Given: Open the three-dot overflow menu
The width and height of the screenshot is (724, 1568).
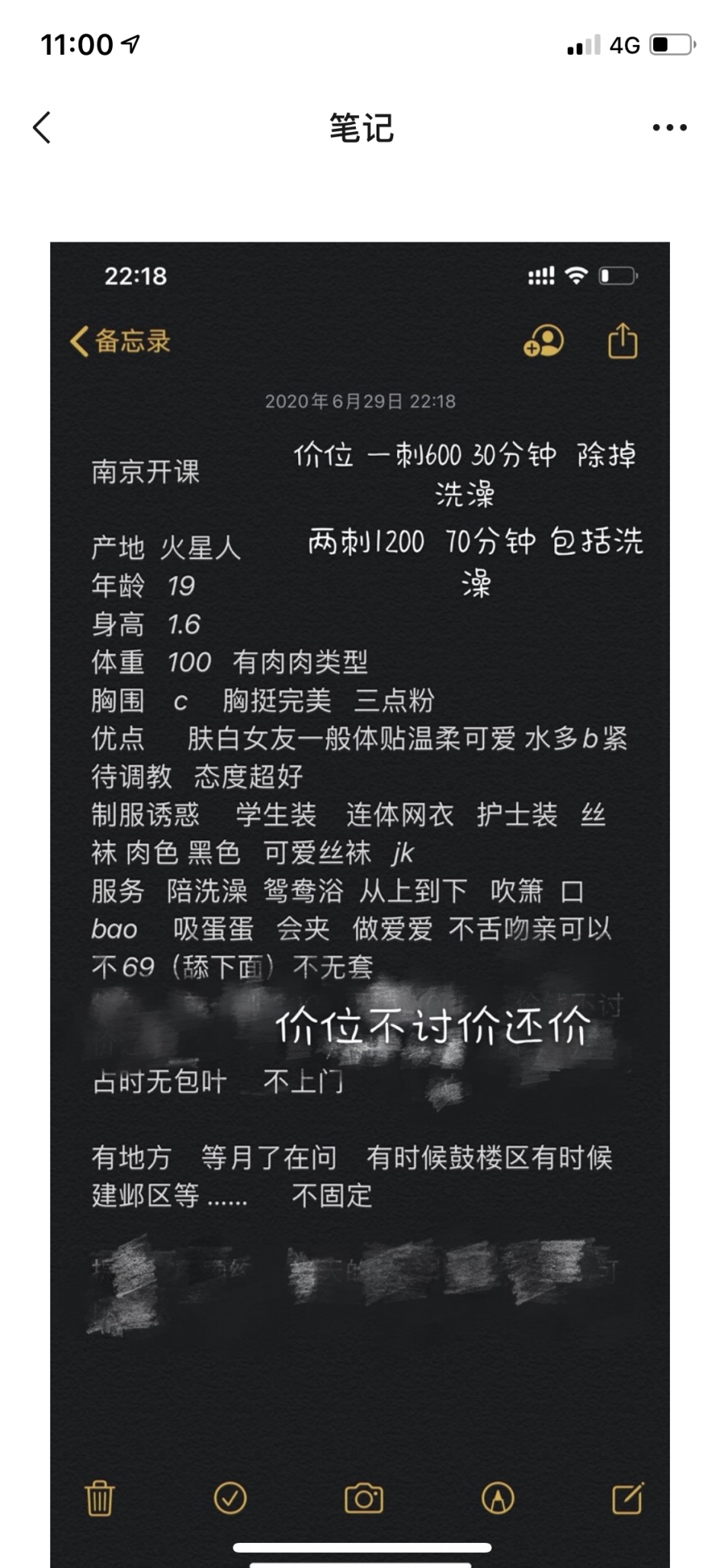Looking at the screenshot, I should click(x=669, y=128).
